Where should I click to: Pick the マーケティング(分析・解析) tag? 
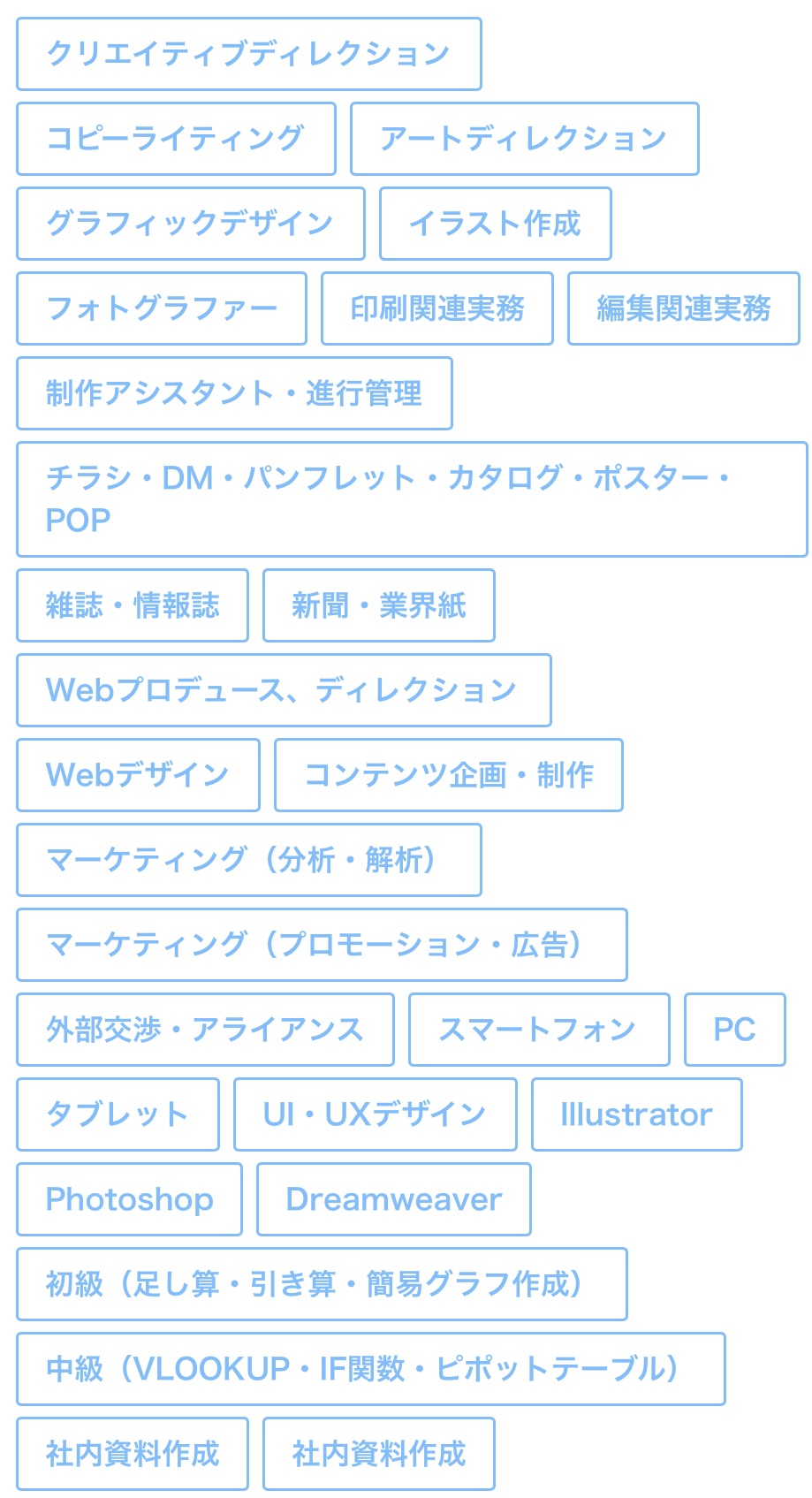coord(248,860)
